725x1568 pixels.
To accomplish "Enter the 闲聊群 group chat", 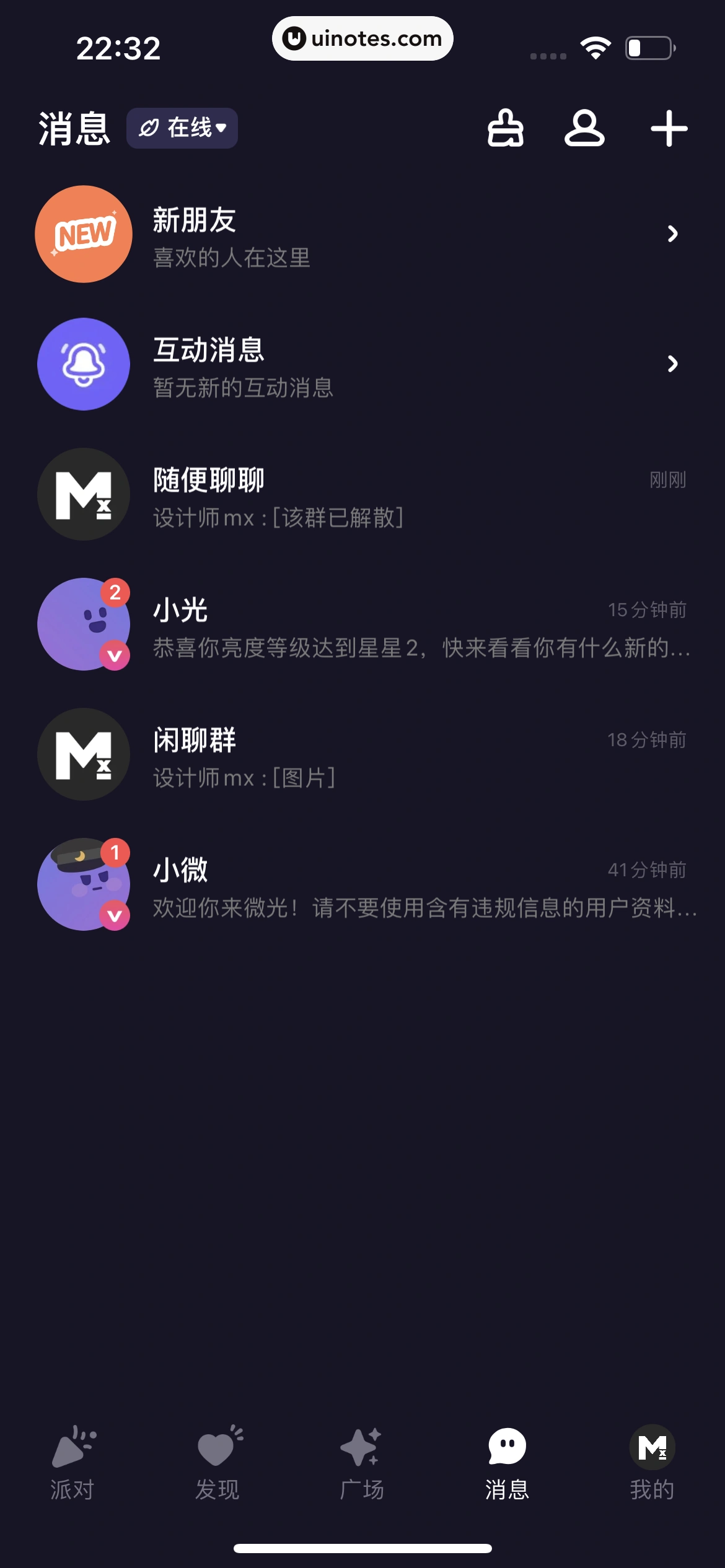I will [x=362, y=755].
